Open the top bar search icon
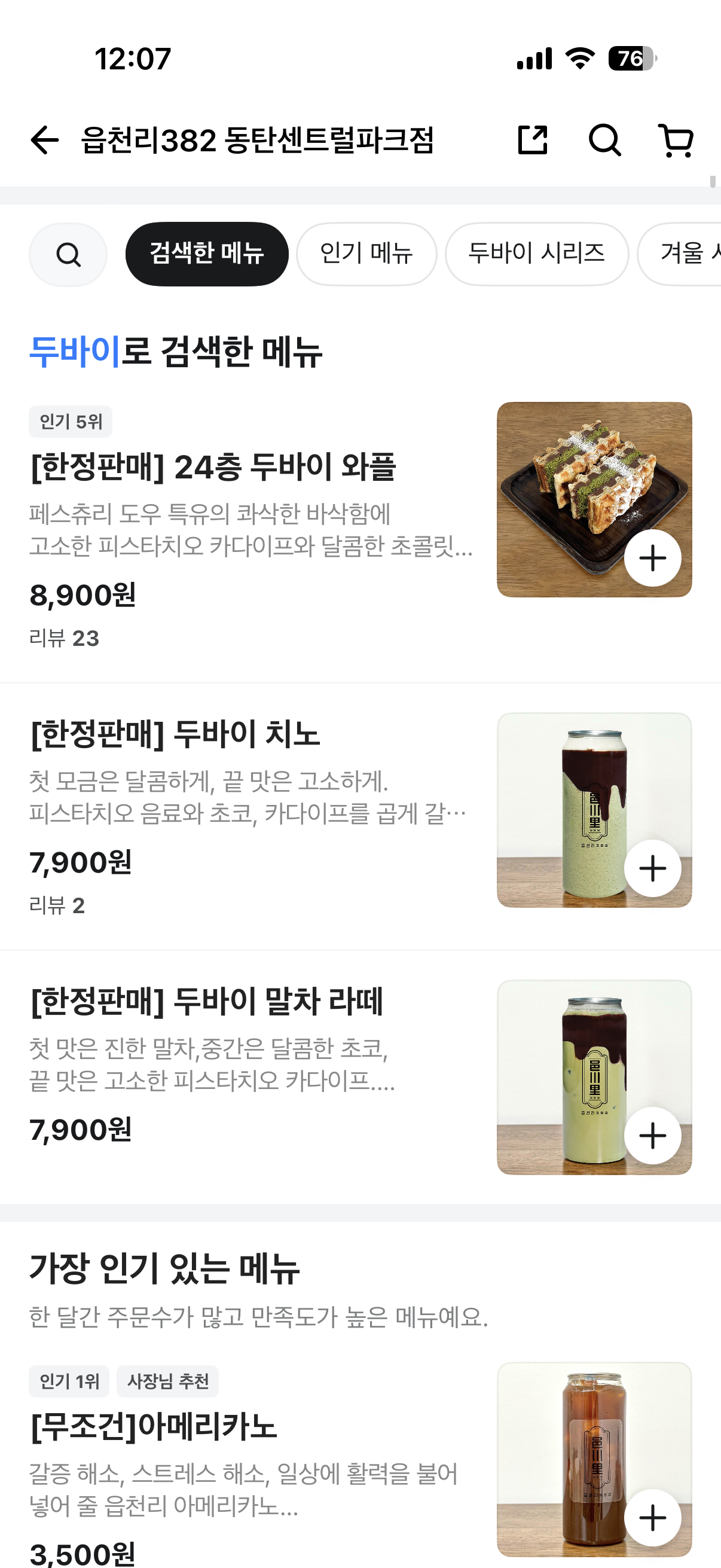This screenshot has height=1568, width=721. tap(604, 141)
